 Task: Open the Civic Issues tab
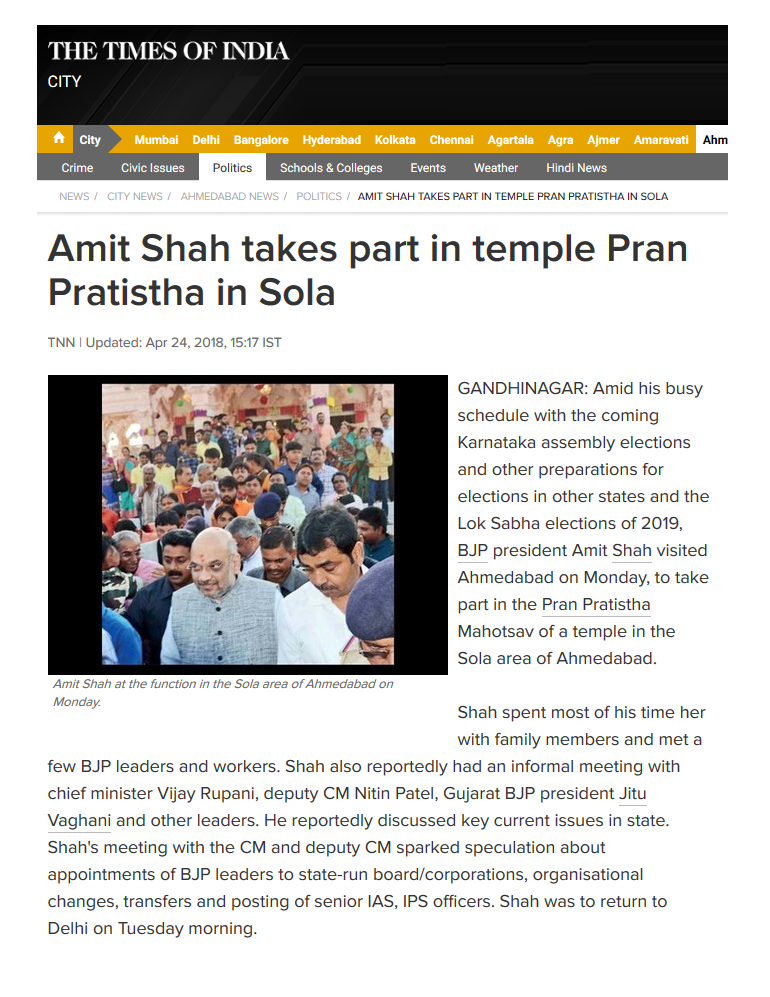pyautogui.click(x=152, y=168)
